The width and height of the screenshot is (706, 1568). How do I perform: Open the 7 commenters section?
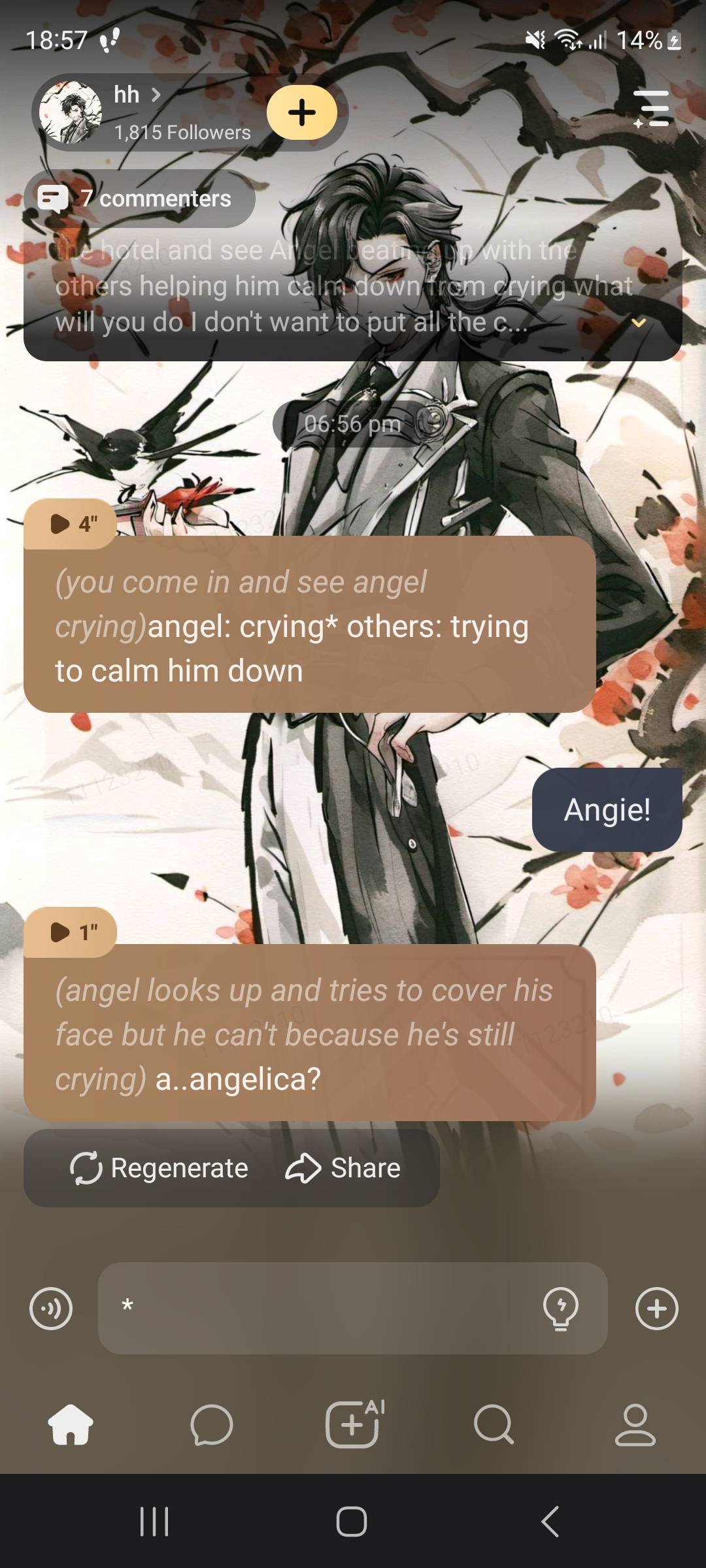(x=139, y=199)
